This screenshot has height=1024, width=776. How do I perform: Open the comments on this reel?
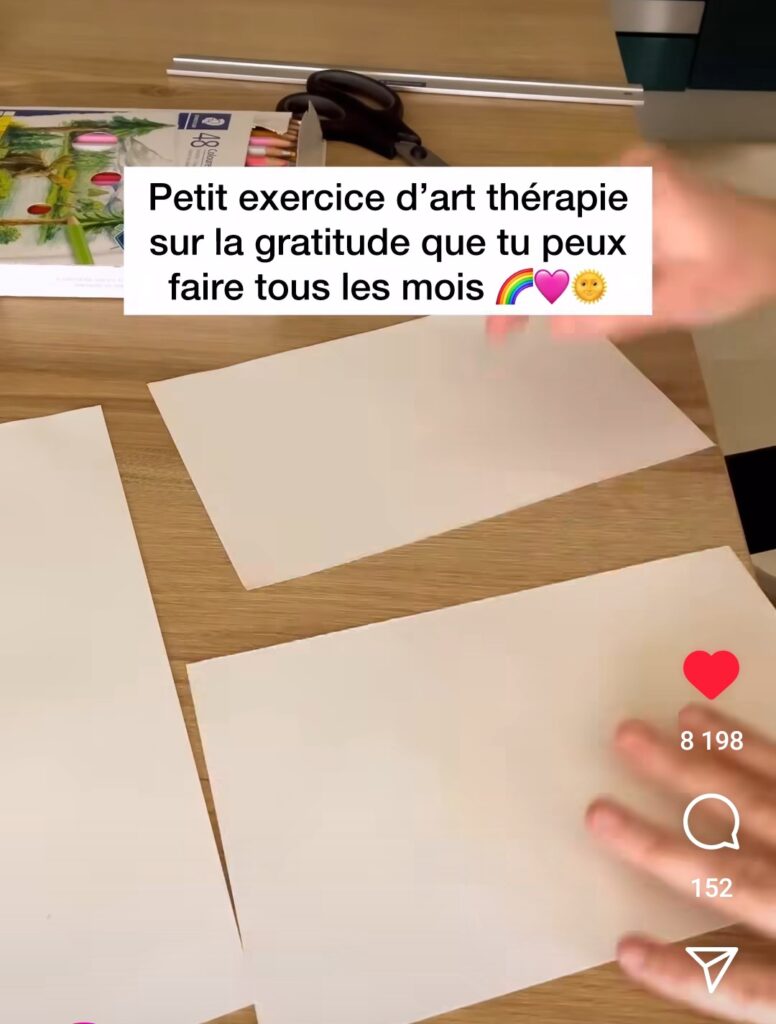711,822
